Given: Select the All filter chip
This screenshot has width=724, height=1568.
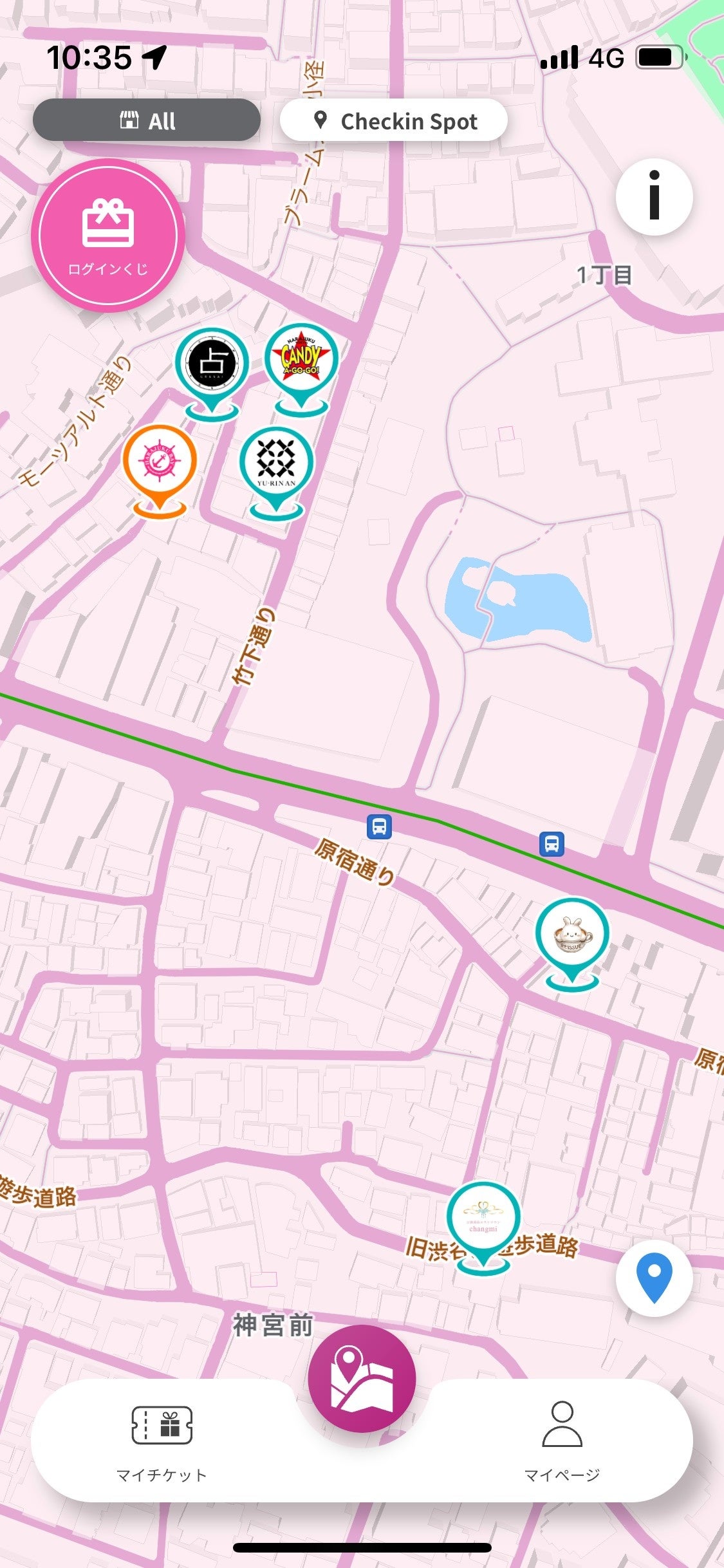Looking at the screenshot, I should (x=147, y=120).
